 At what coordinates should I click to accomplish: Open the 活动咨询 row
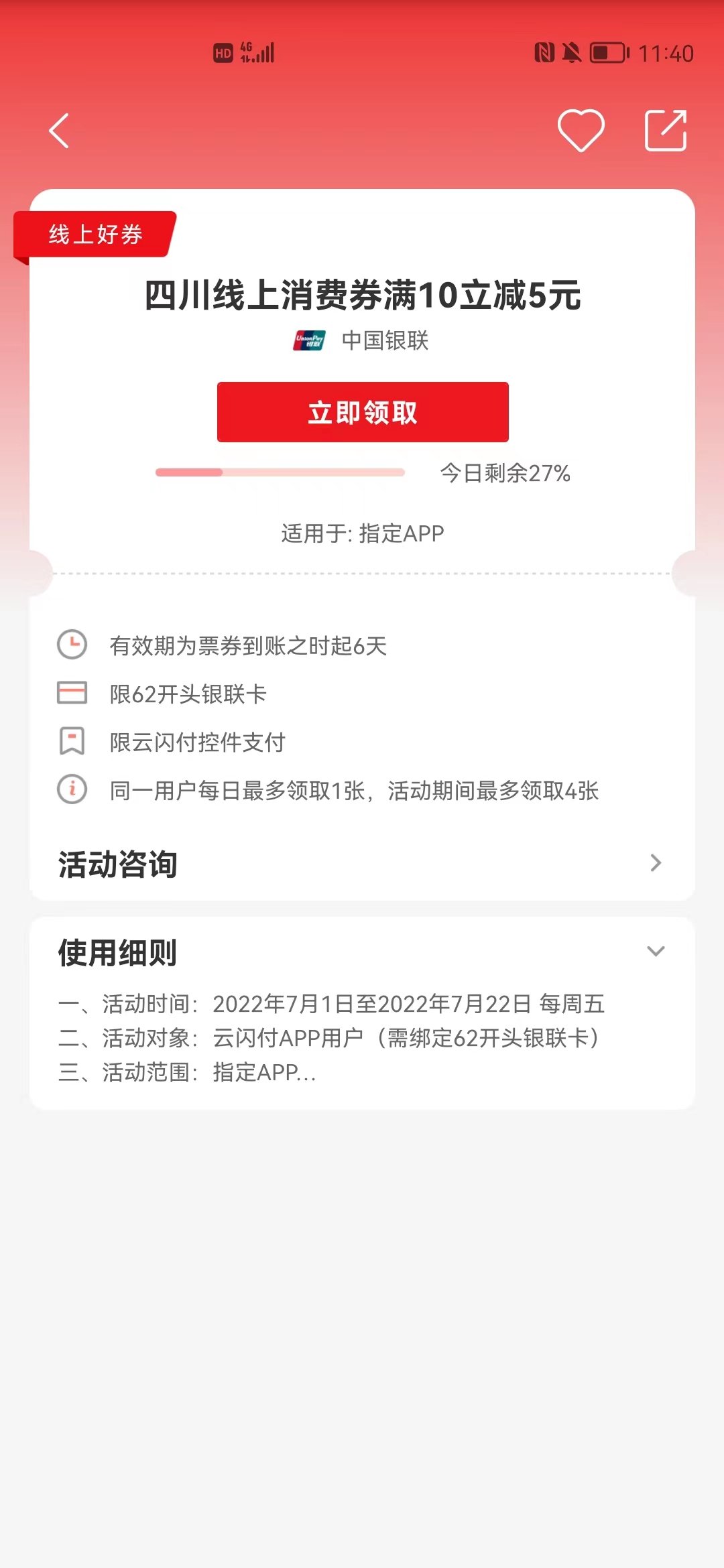click(x=362, y=864)
